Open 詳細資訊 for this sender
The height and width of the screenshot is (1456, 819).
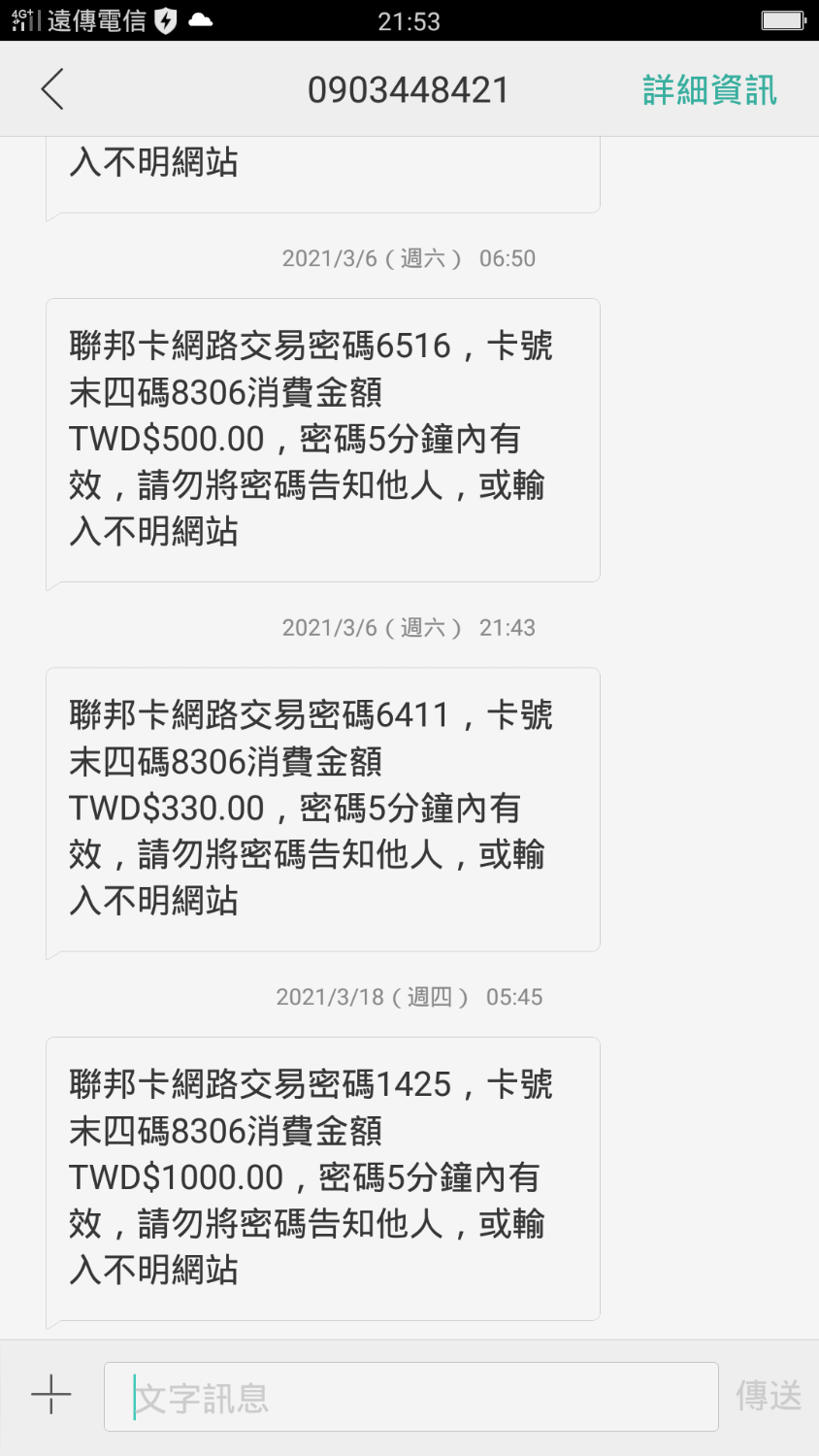pyautogui.click(x=709, y=90)
